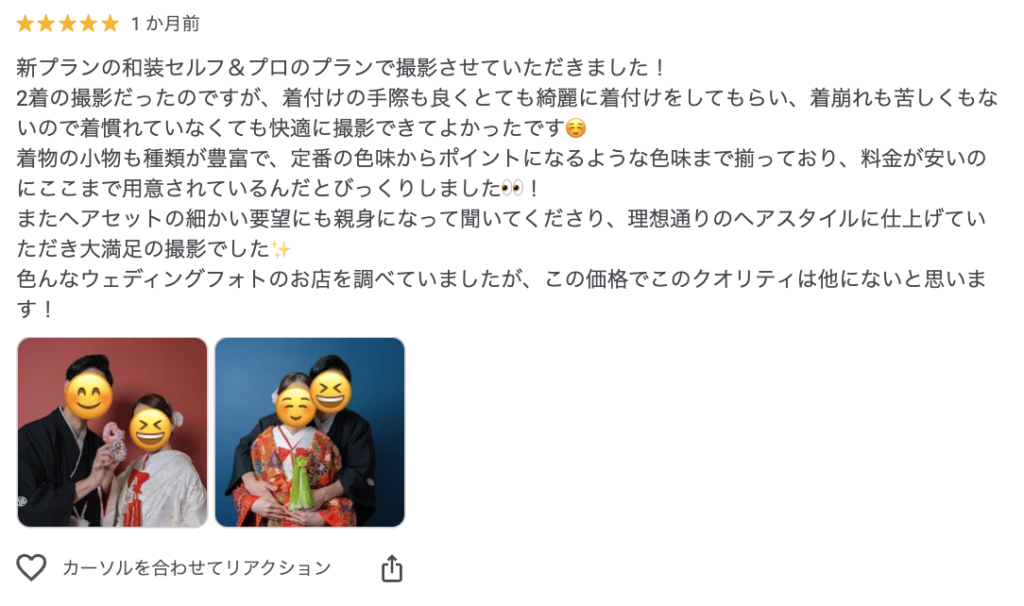
Task: Share this review
Action: click(x=392, y=569)
